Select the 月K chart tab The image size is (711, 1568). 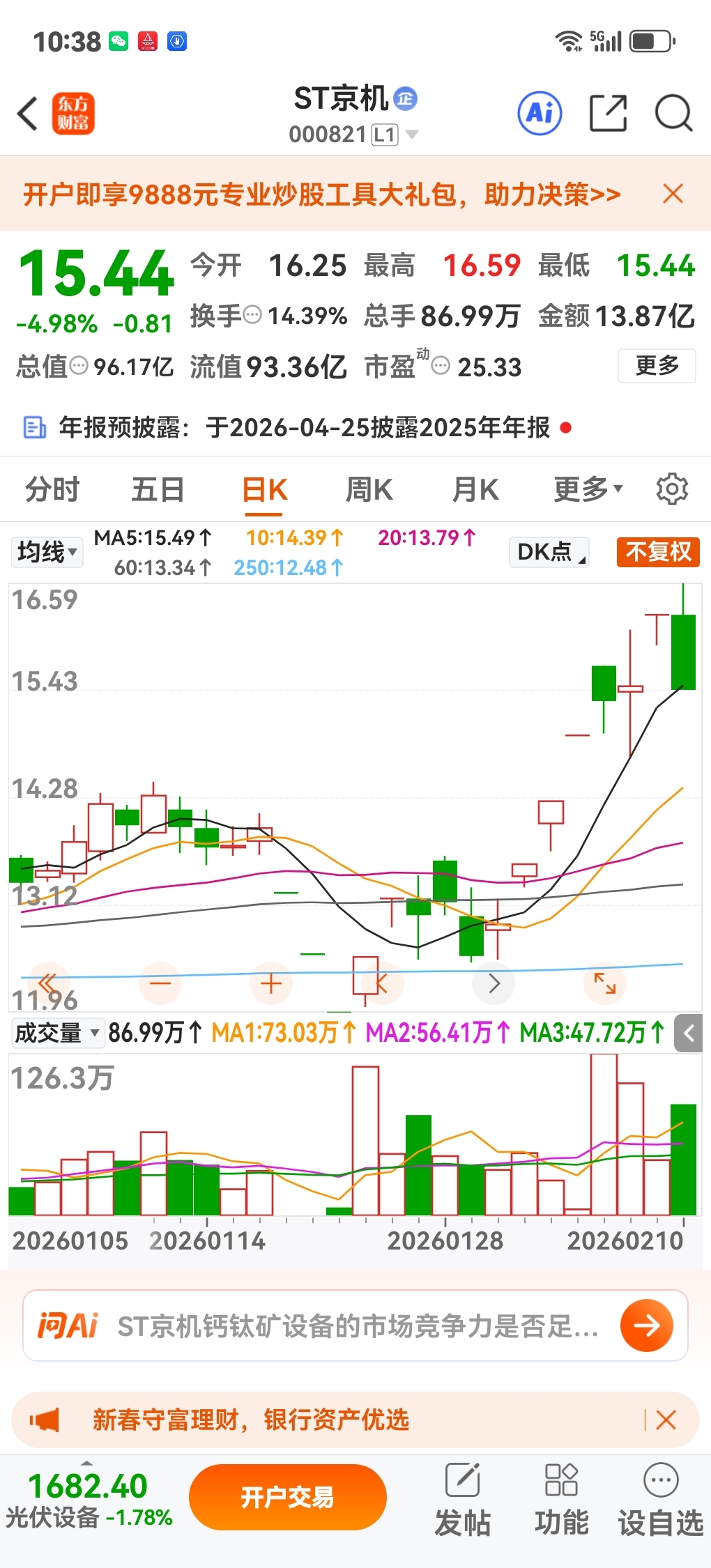tap(475, 489)
